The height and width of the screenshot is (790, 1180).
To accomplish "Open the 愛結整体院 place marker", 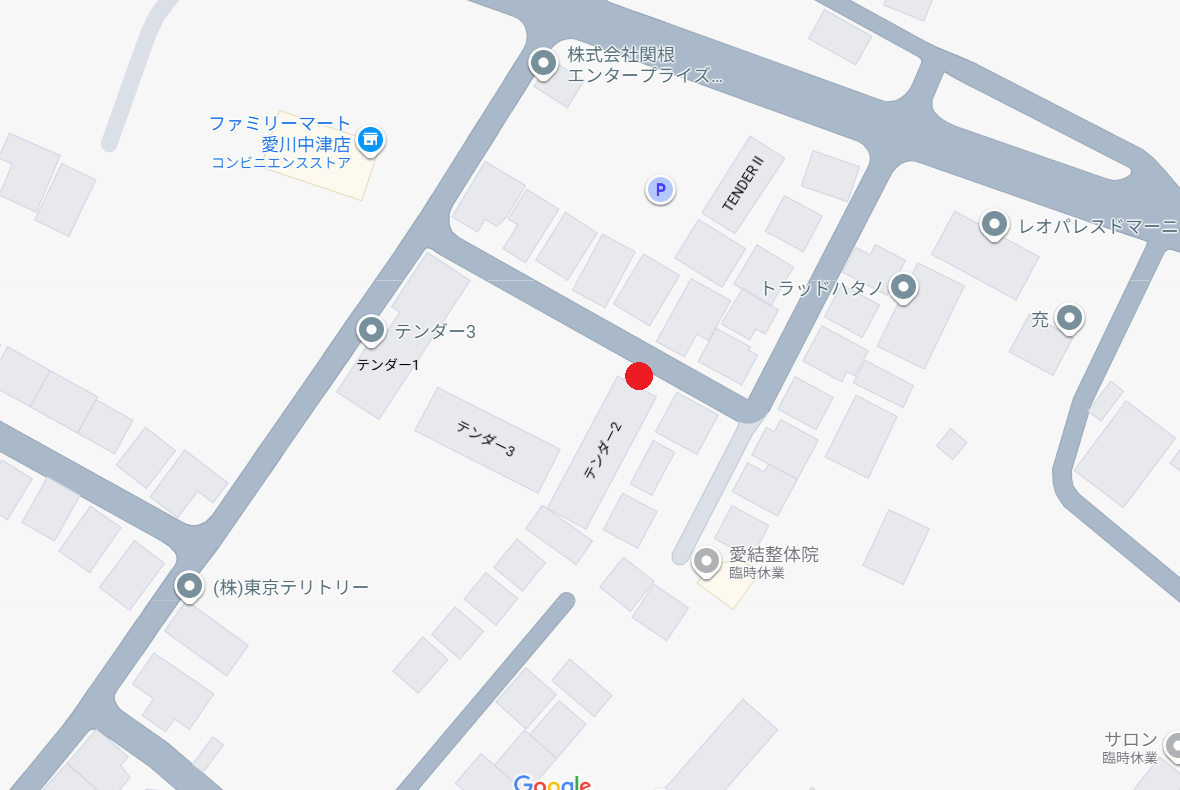I will pyautogui.click(x=707, y=560).
